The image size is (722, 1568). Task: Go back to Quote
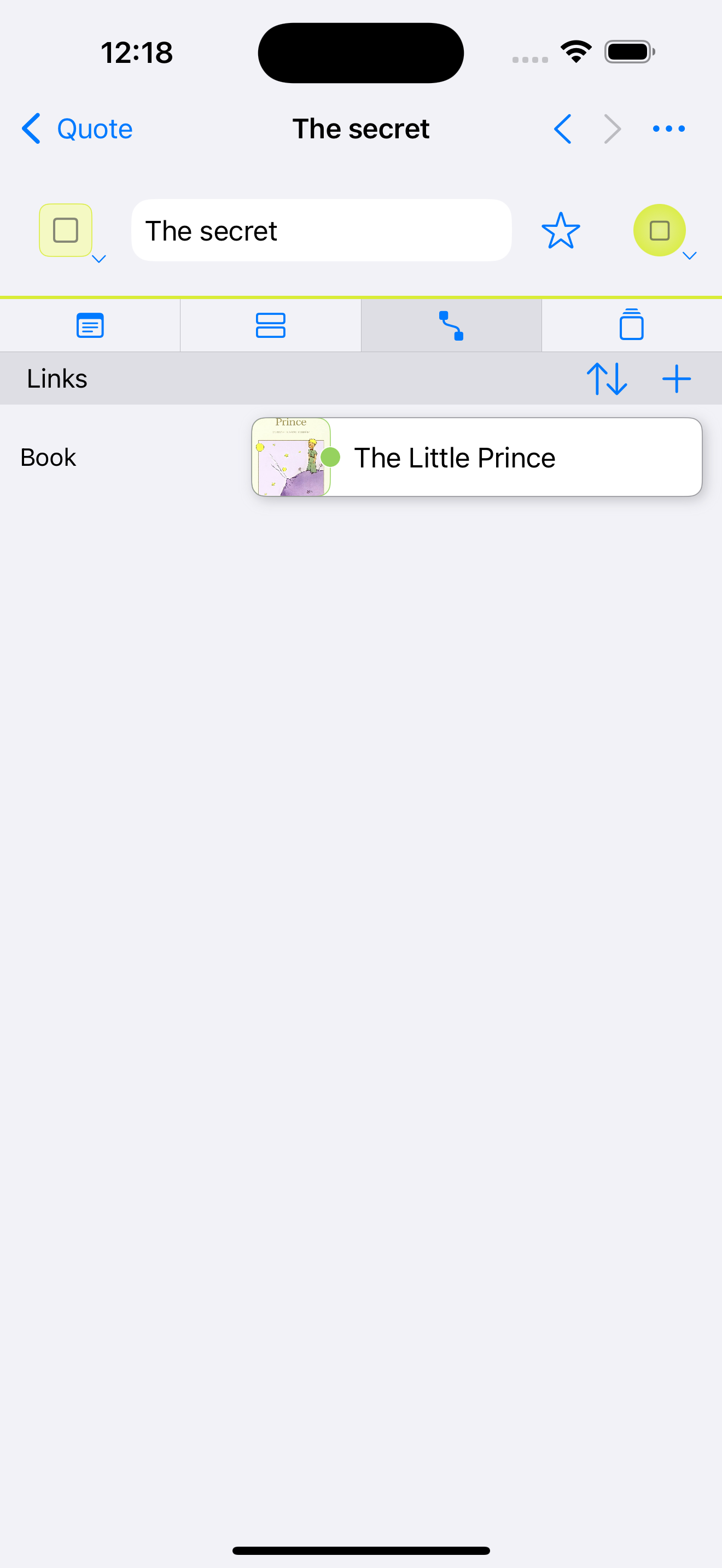(77, 129)
